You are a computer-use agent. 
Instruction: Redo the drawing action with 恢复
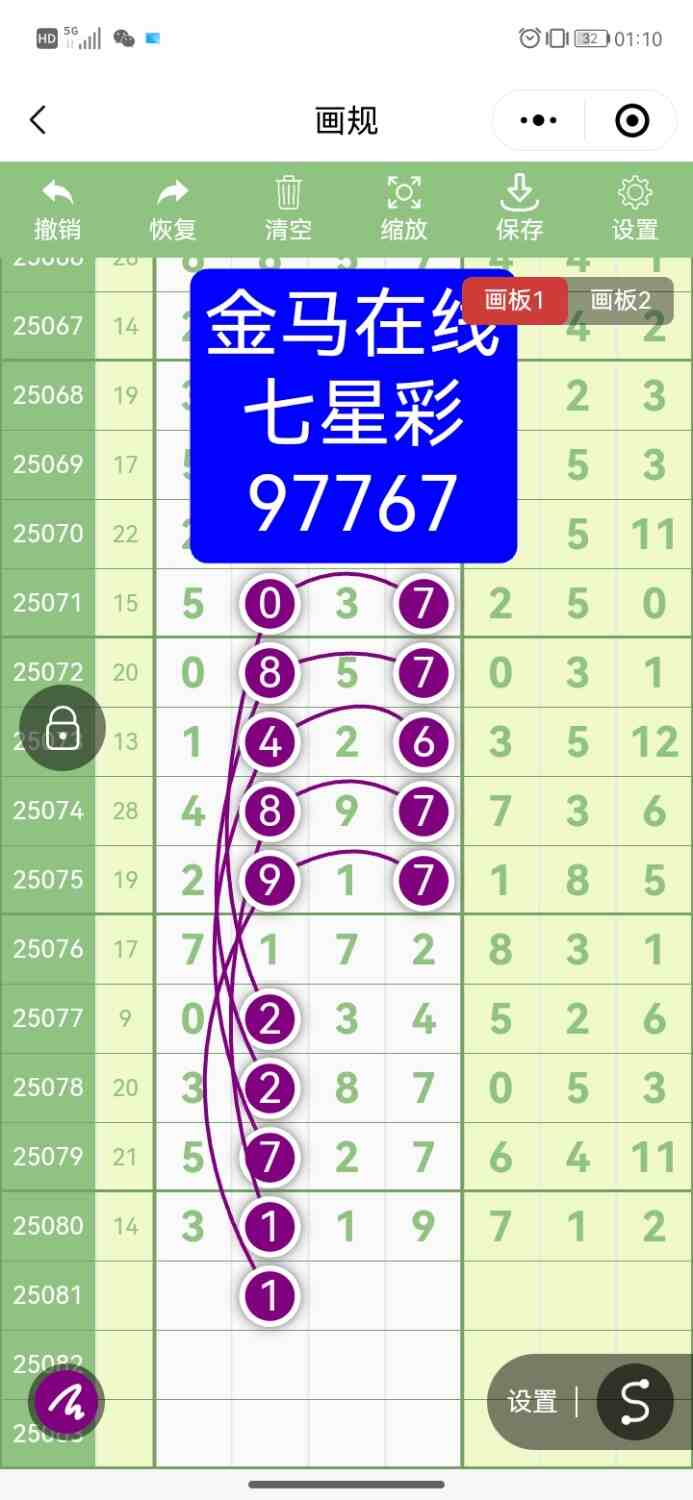tap(173, 210)
